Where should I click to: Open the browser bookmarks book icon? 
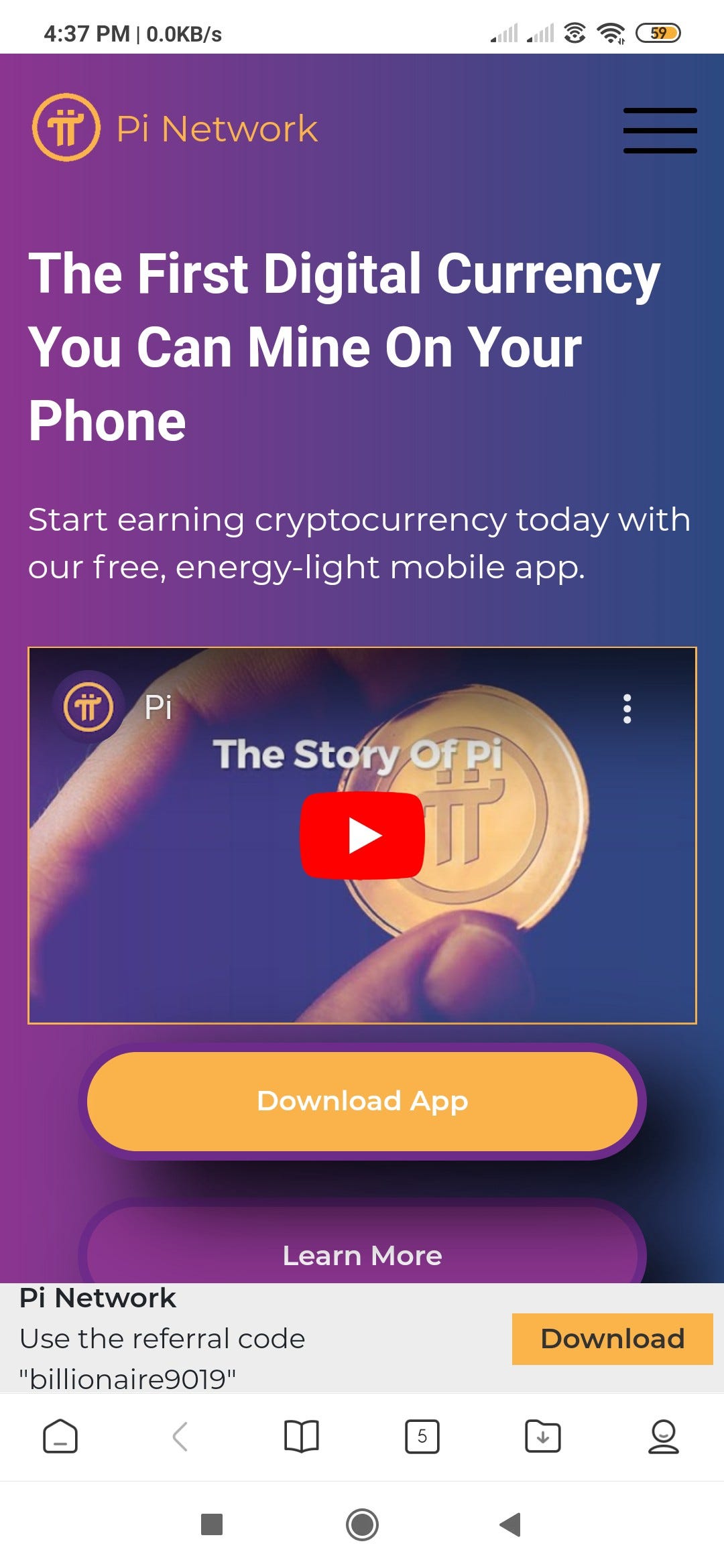[x=302, y=1437]
